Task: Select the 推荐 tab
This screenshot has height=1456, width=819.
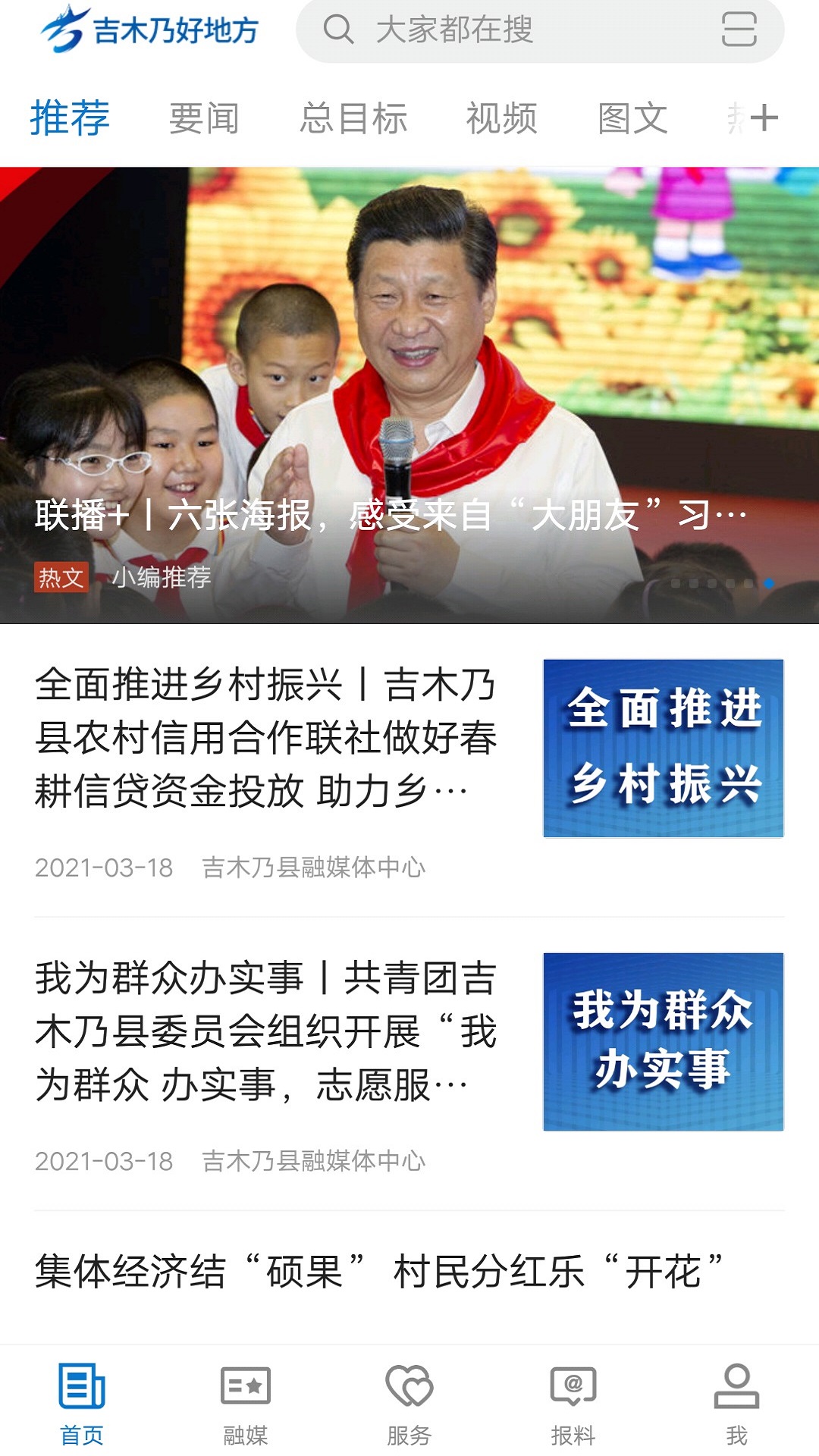Action: (x=70, y=119)
